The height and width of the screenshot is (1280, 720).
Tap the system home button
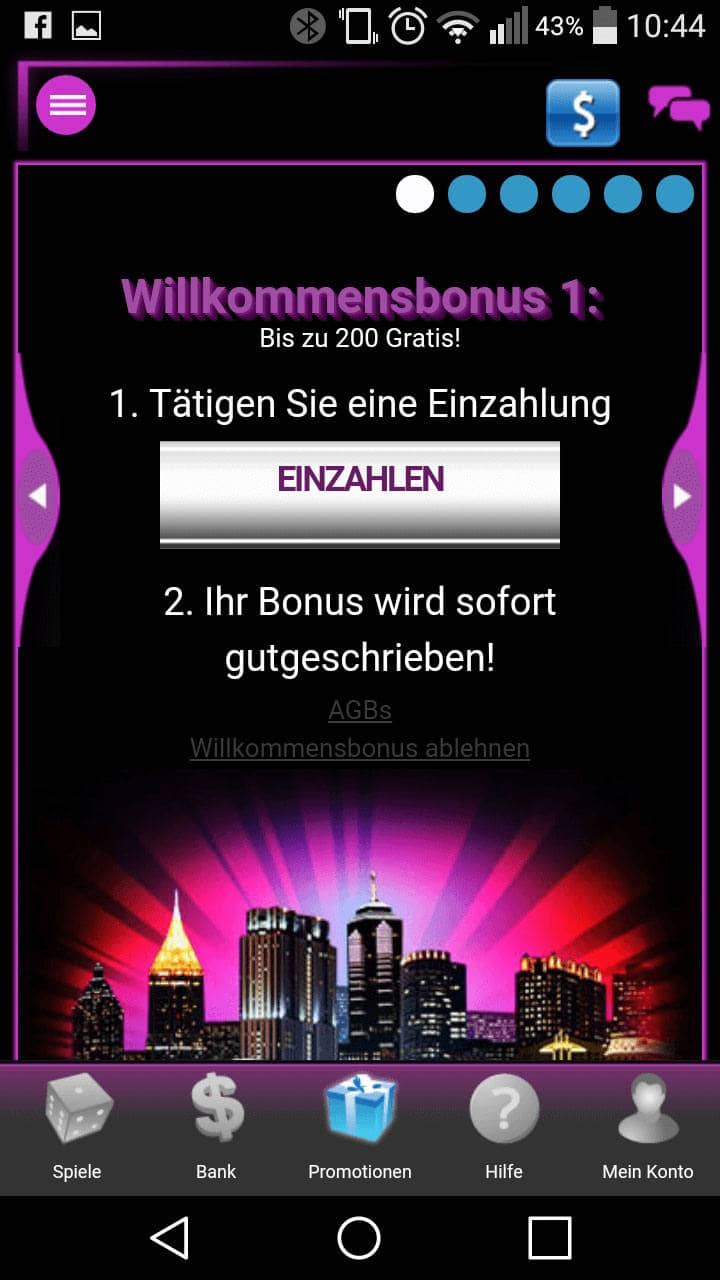coord(359,1238)
